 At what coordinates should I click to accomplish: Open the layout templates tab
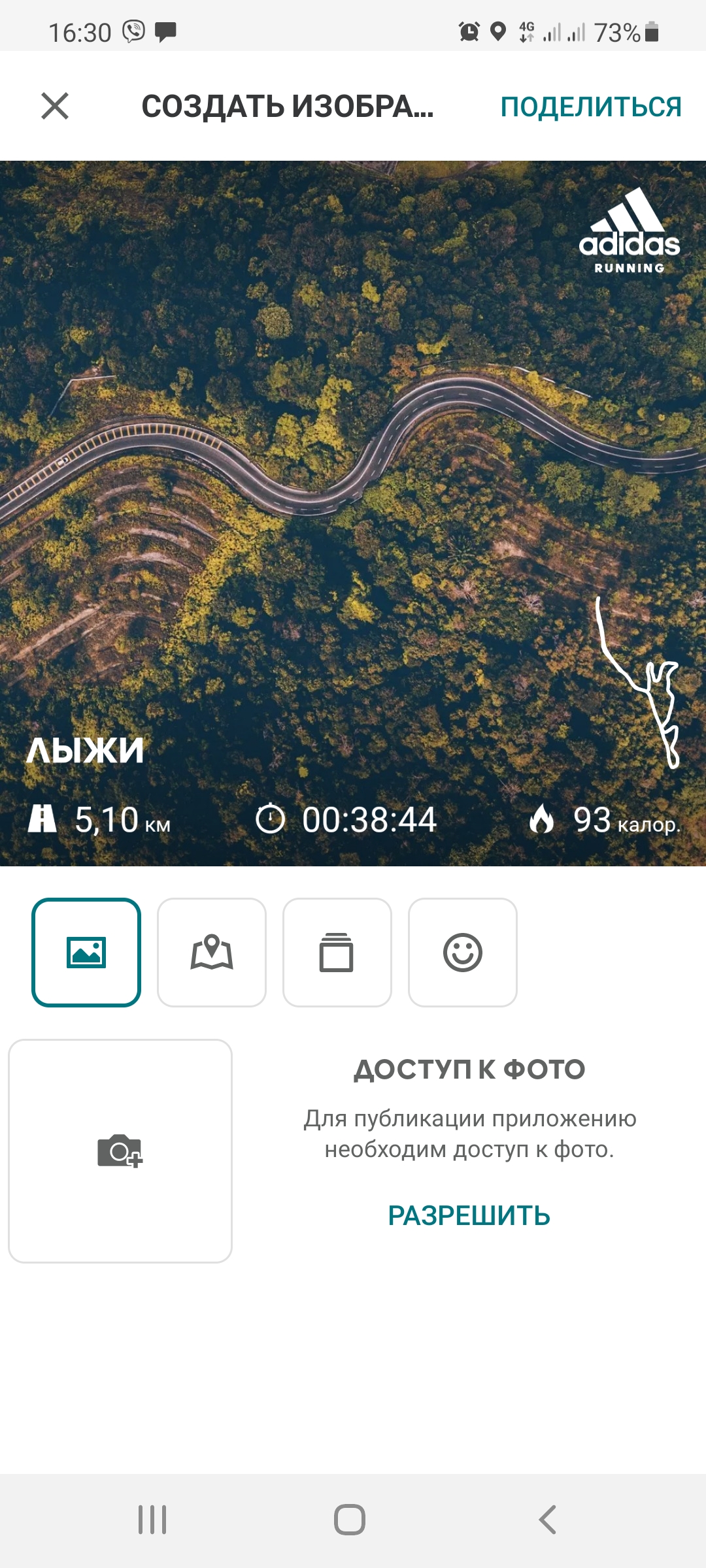pyautogui.click(x=337, y=953)
